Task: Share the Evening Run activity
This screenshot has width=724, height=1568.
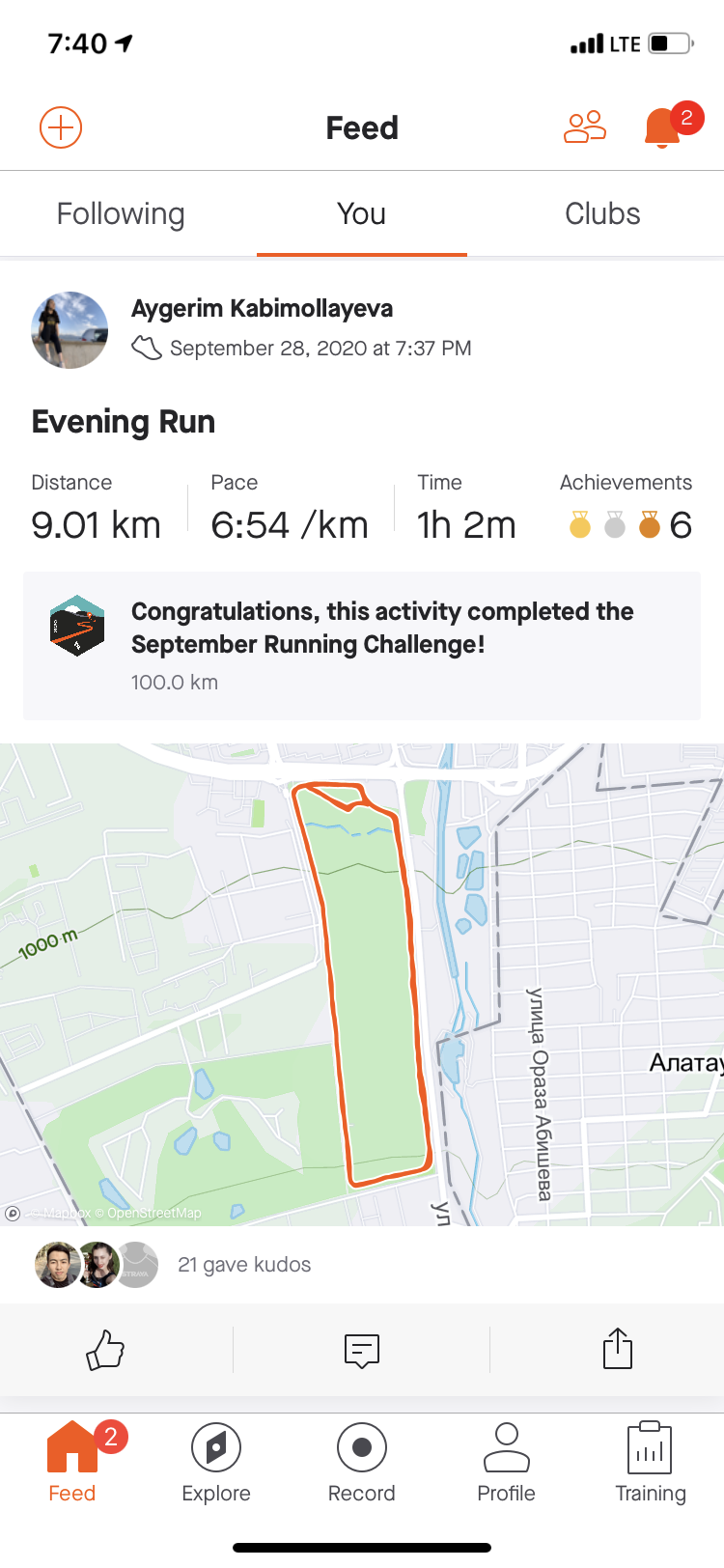Action: coord(618,1349)
